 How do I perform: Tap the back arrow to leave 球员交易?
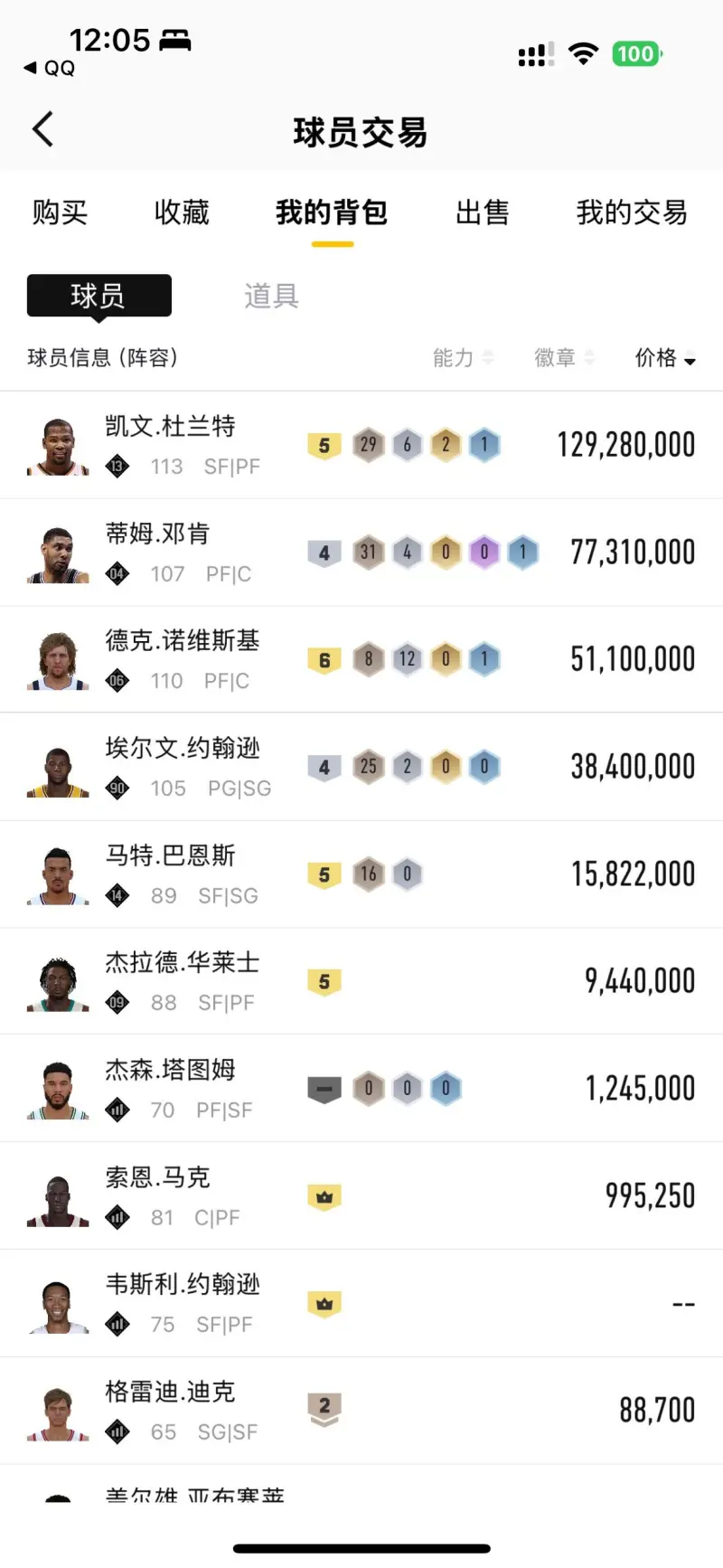tap(42, 128)
